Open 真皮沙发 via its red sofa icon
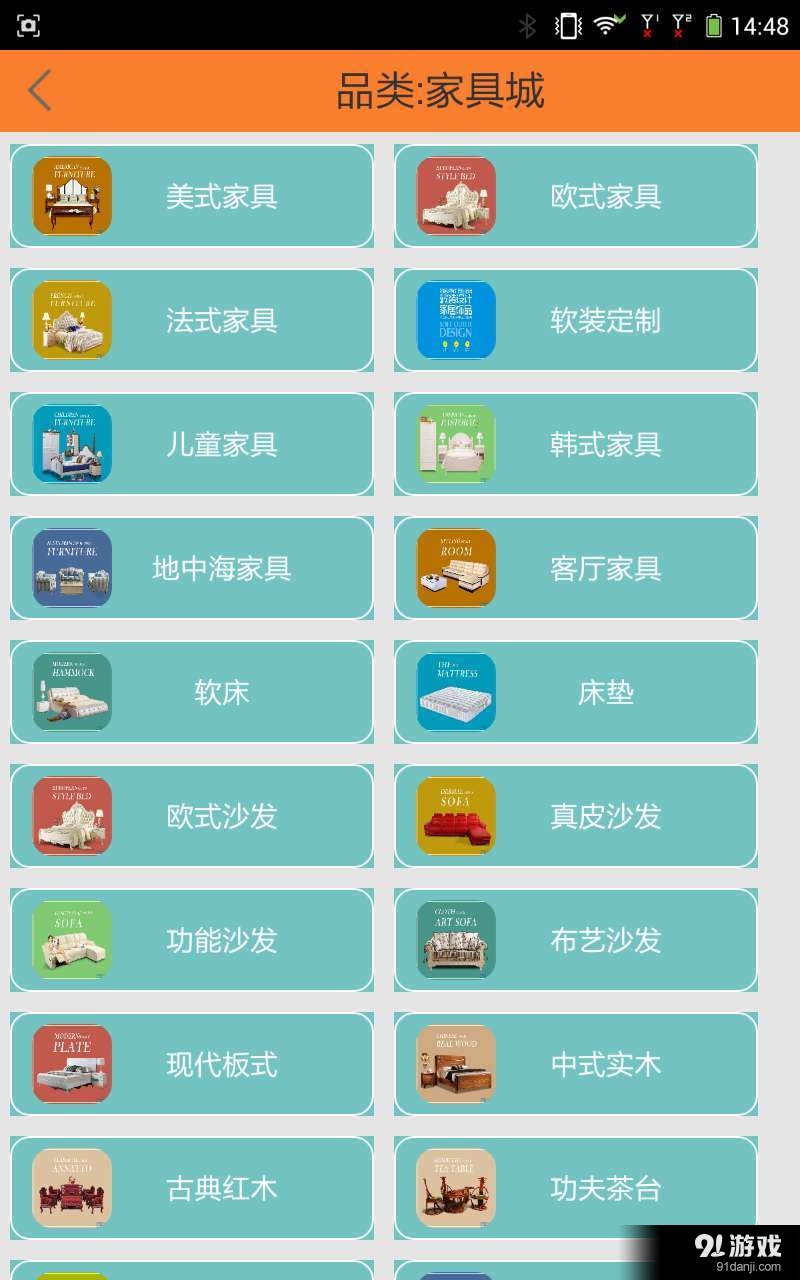800x1280 pixels. click(x=453, y=816)
